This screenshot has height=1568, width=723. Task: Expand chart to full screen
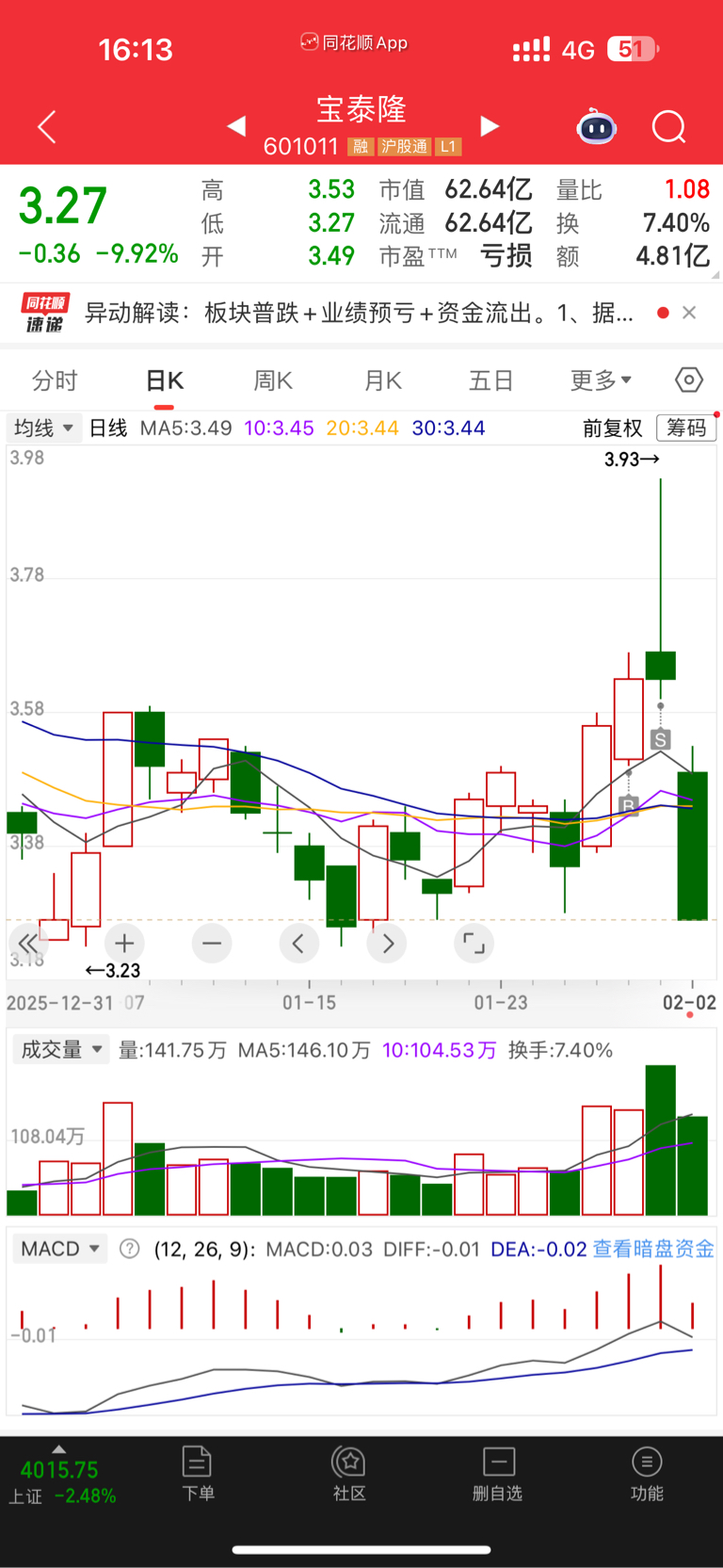[474, 943]
